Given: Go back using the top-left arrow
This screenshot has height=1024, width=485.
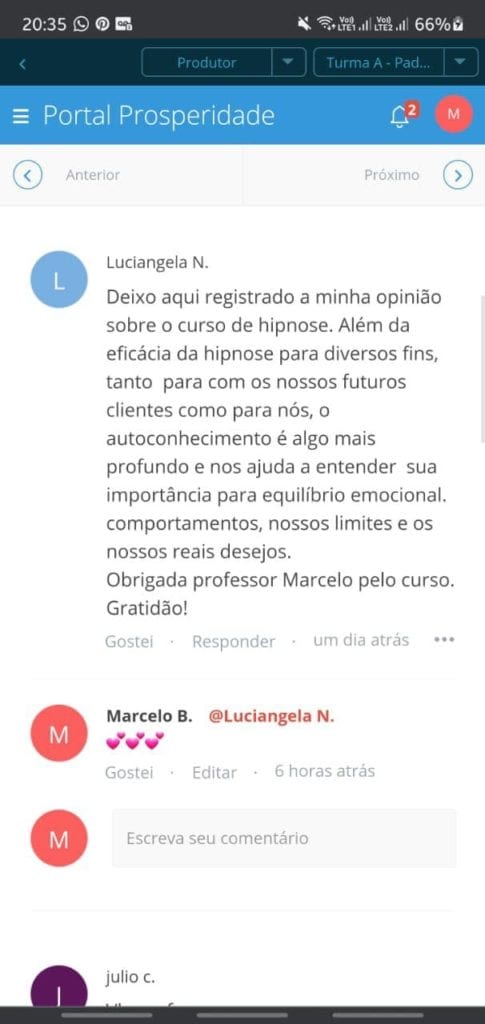Looking at the screenshot, I should (x=22, y=63).
